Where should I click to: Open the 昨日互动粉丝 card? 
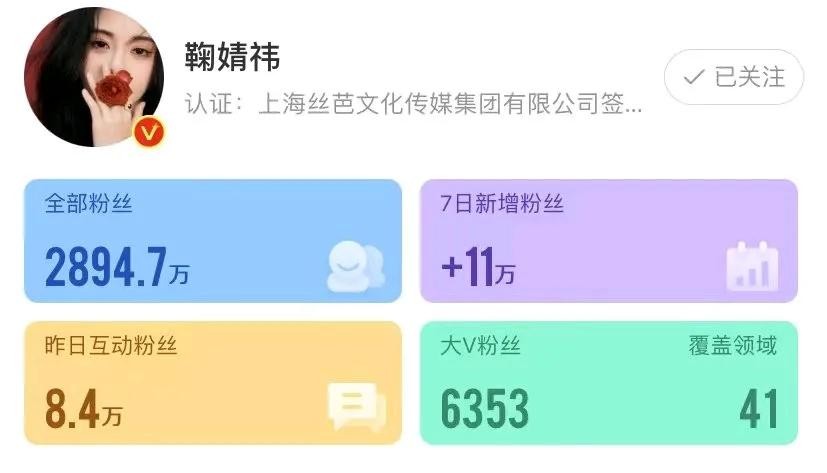[212, 383]
